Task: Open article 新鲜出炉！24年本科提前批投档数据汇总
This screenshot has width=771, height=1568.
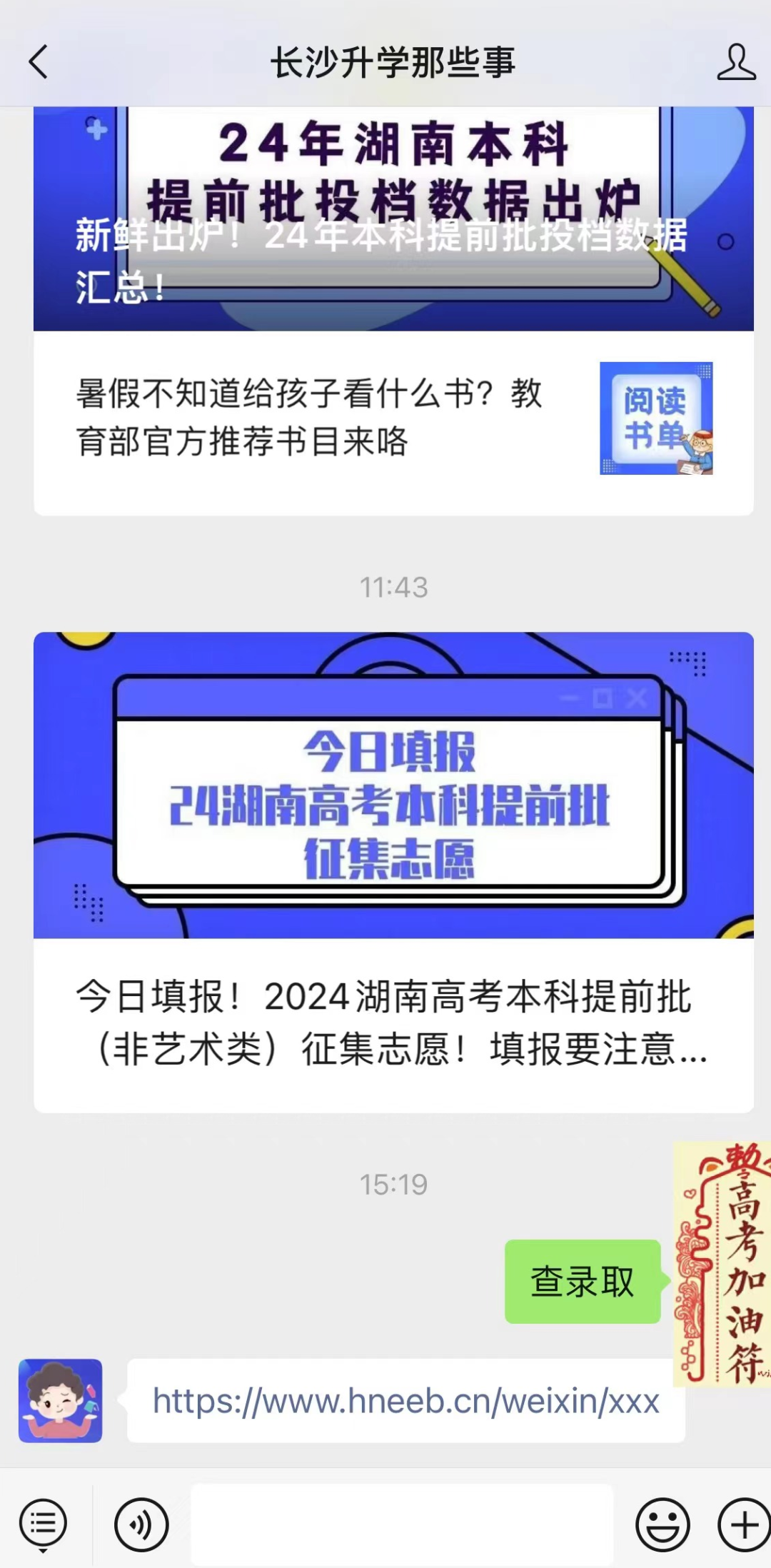Action: tap(393, 218)
